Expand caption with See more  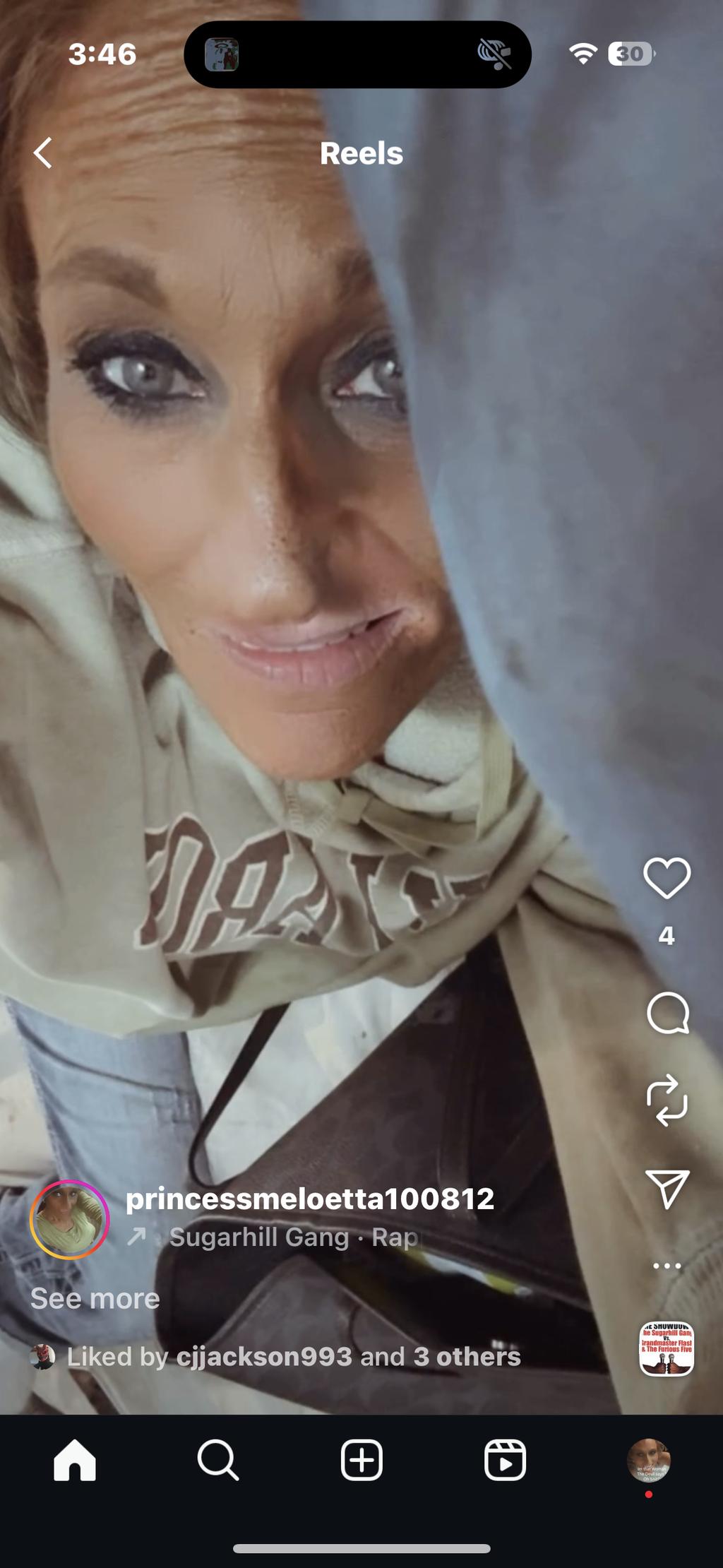[x=95, y=1298]
